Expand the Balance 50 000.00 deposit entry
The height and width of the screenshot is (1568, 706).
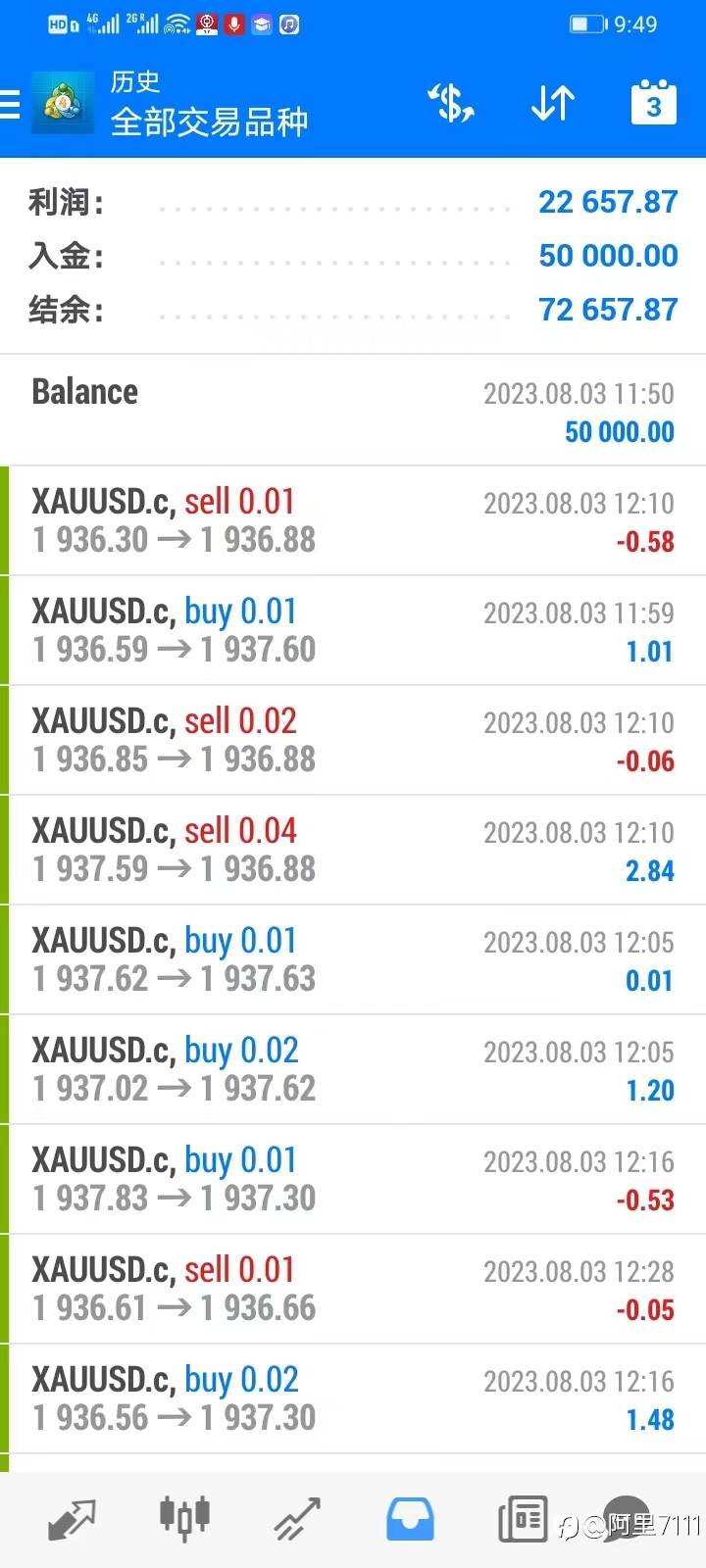pyautogui.click(x=353, y=411)
